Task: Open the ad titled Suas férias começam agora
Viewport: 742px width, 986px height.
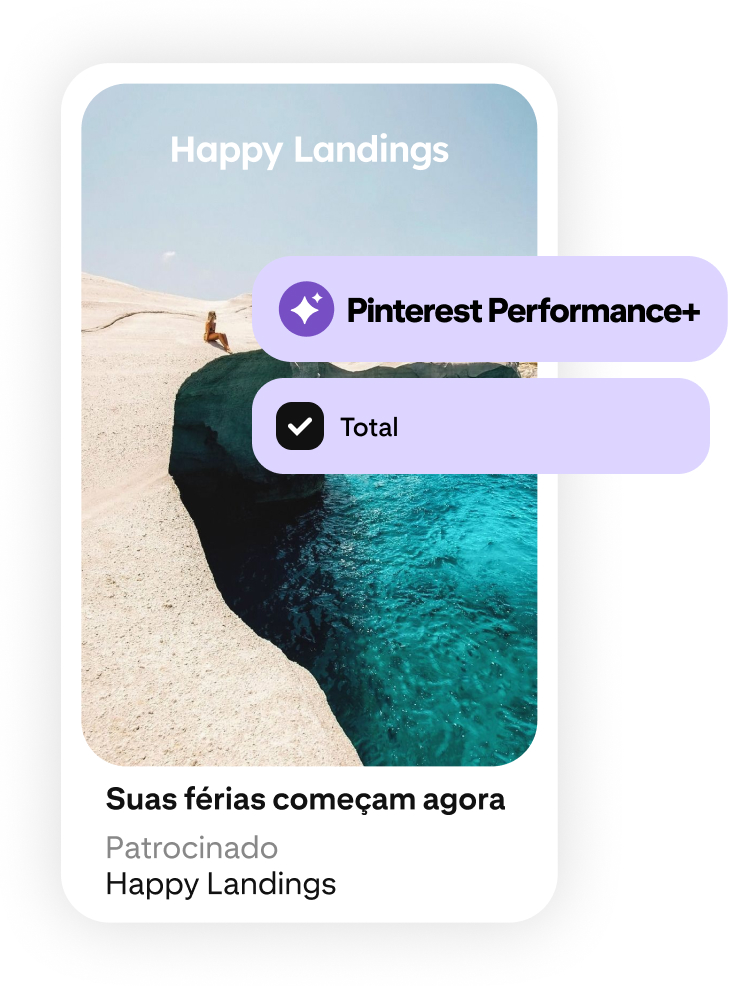Action: pos(306,799)
